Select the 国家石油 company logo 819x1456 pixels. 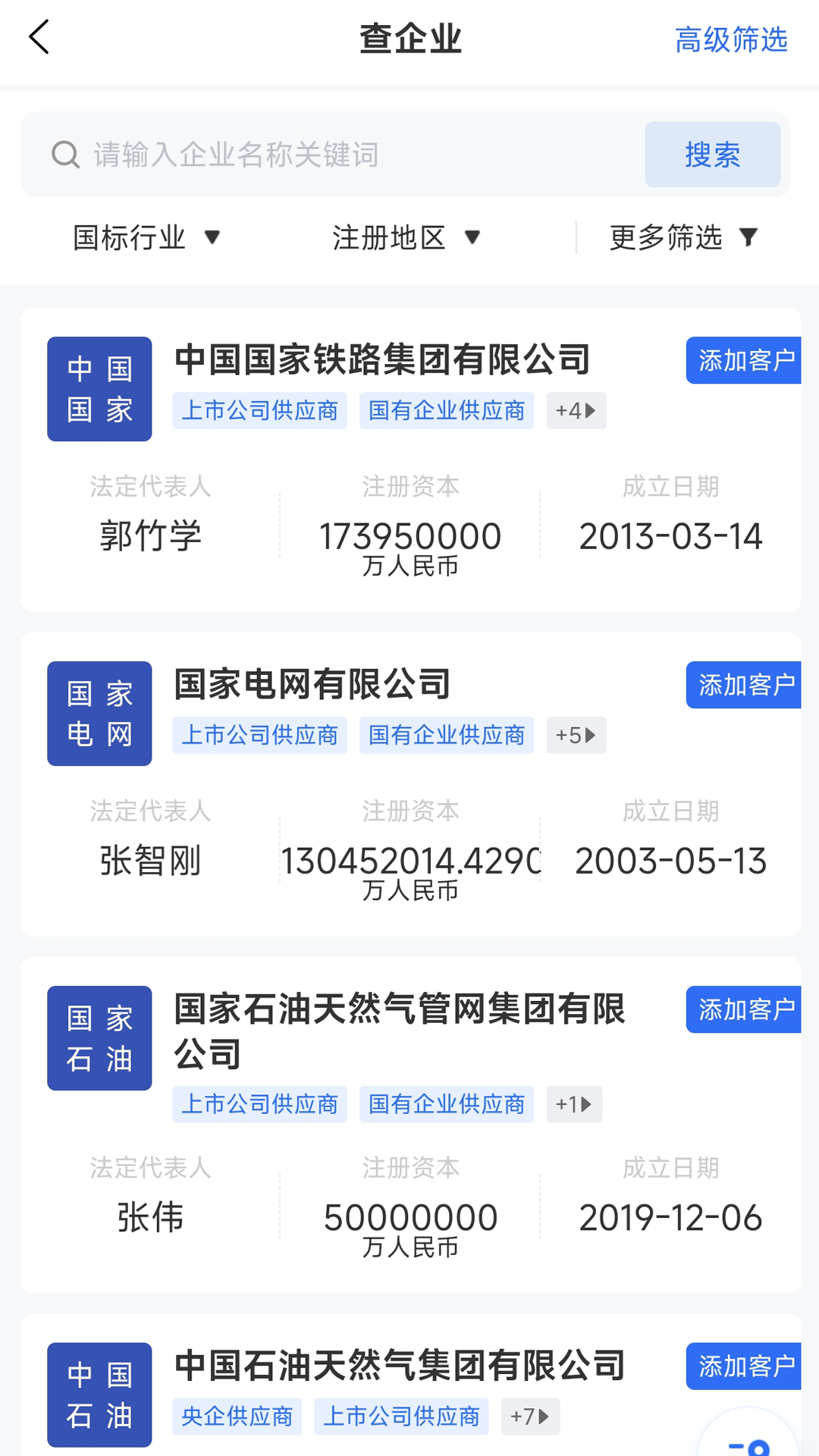click(x=99, y=1038)
